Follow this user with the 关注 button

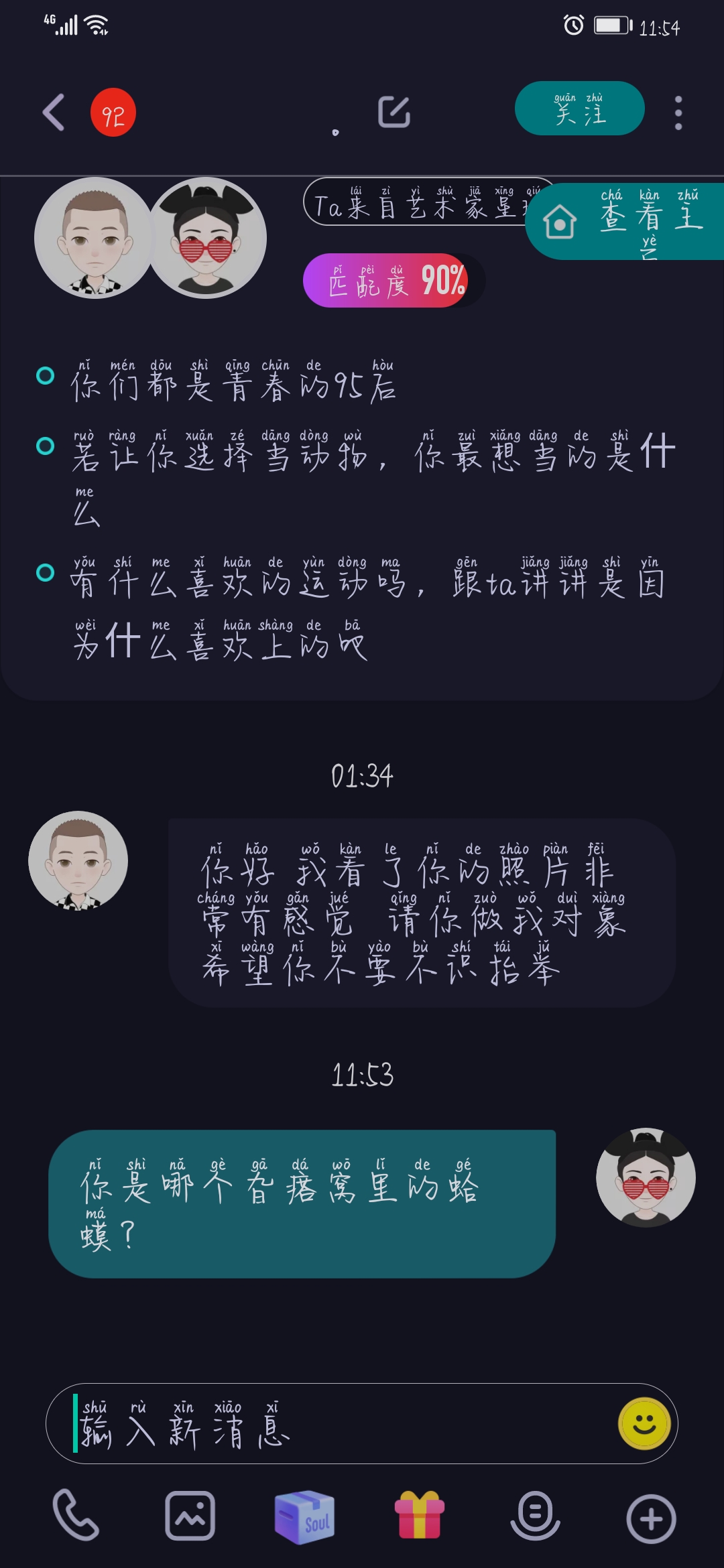580,109
